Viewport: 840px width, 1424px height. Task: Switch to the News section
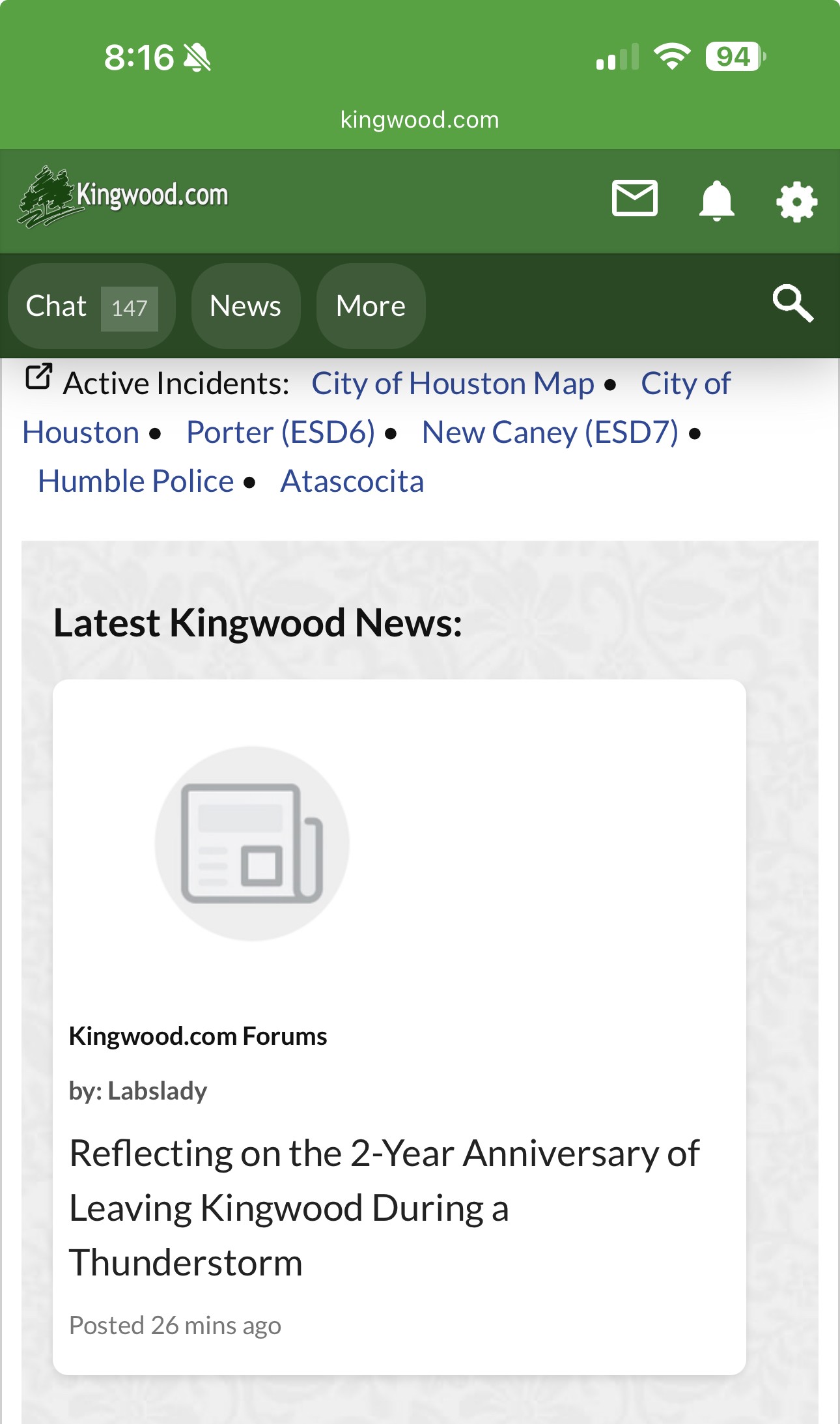245,306
